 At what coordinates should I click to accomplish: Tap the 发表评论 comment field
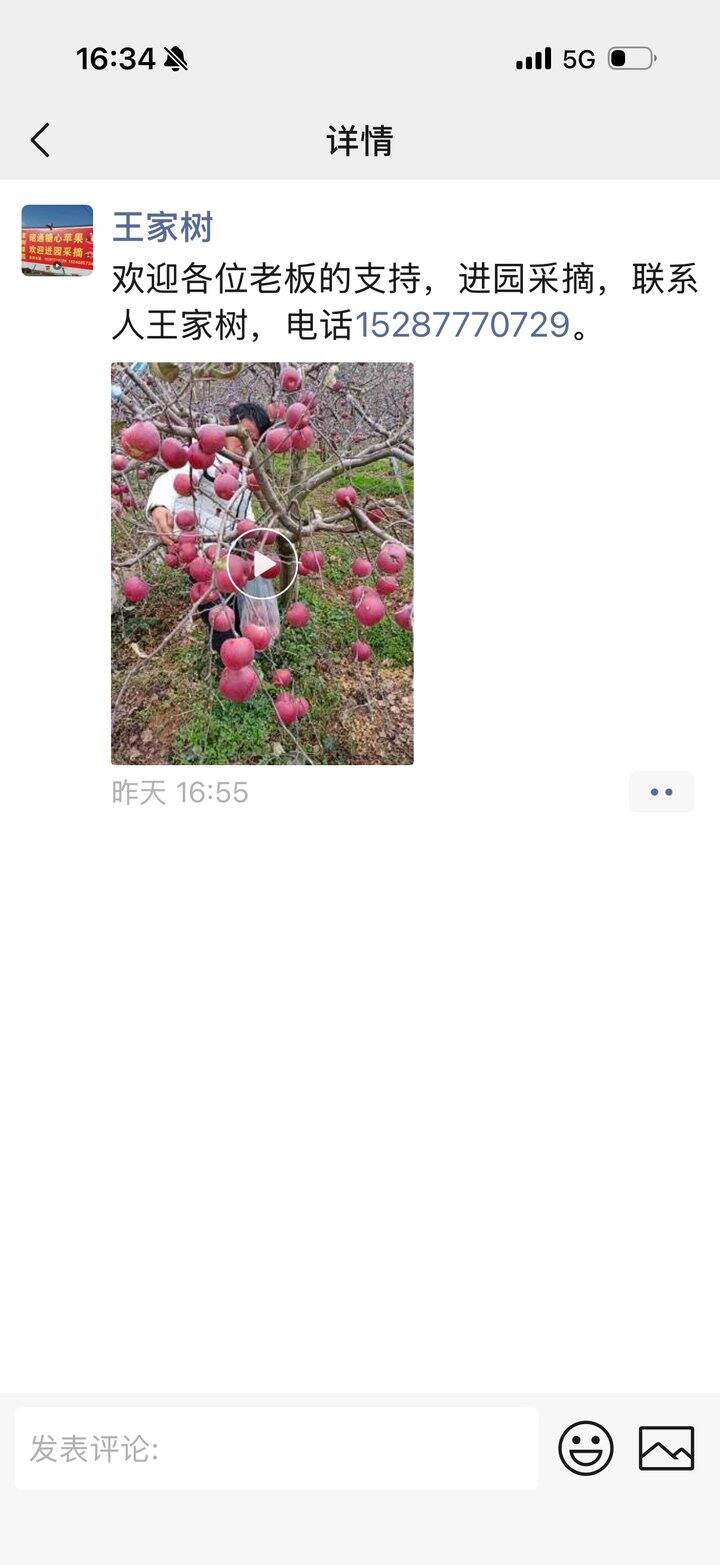276,1448
